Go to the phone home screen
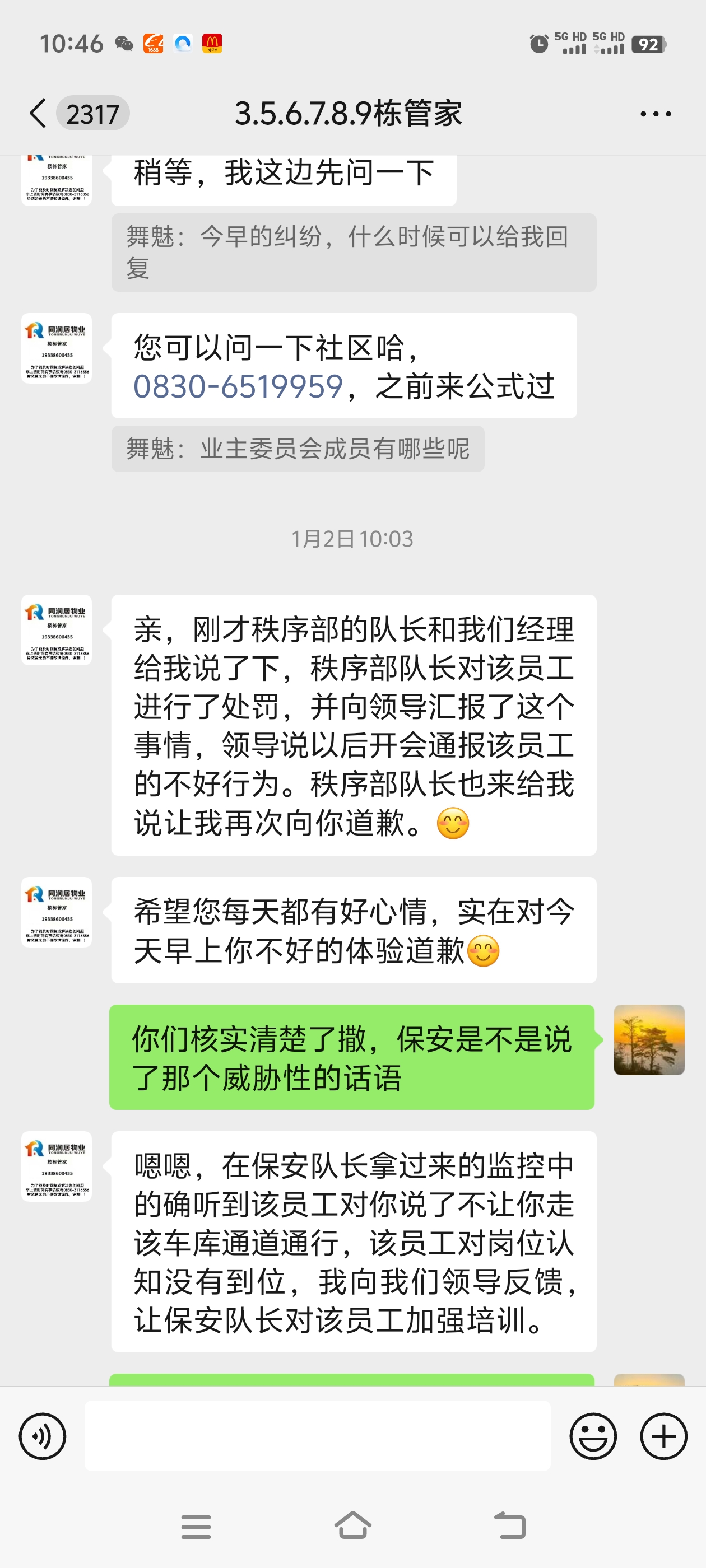 click(352, 1526)
